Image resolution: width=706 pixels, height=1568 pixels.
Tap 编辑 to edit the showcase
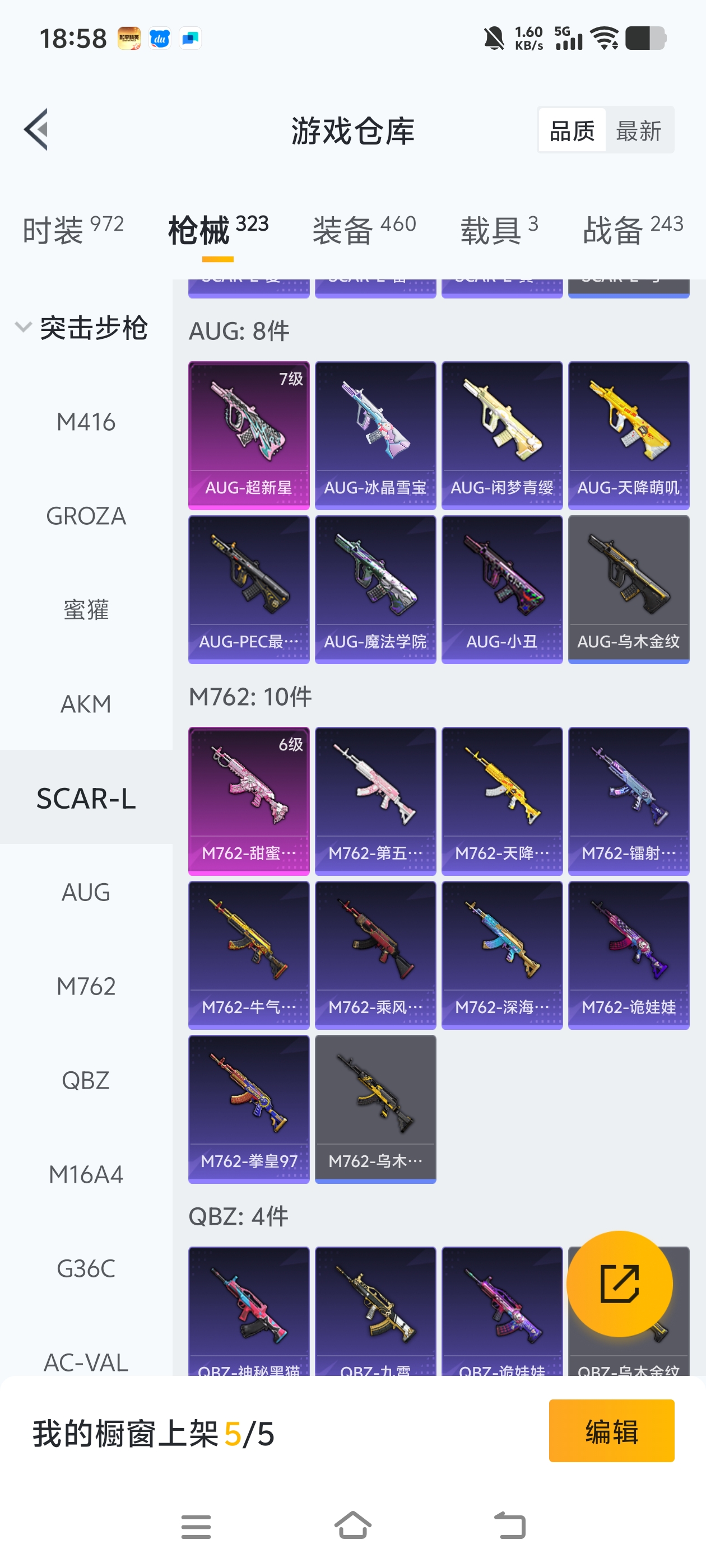[x=611, y=1430]
